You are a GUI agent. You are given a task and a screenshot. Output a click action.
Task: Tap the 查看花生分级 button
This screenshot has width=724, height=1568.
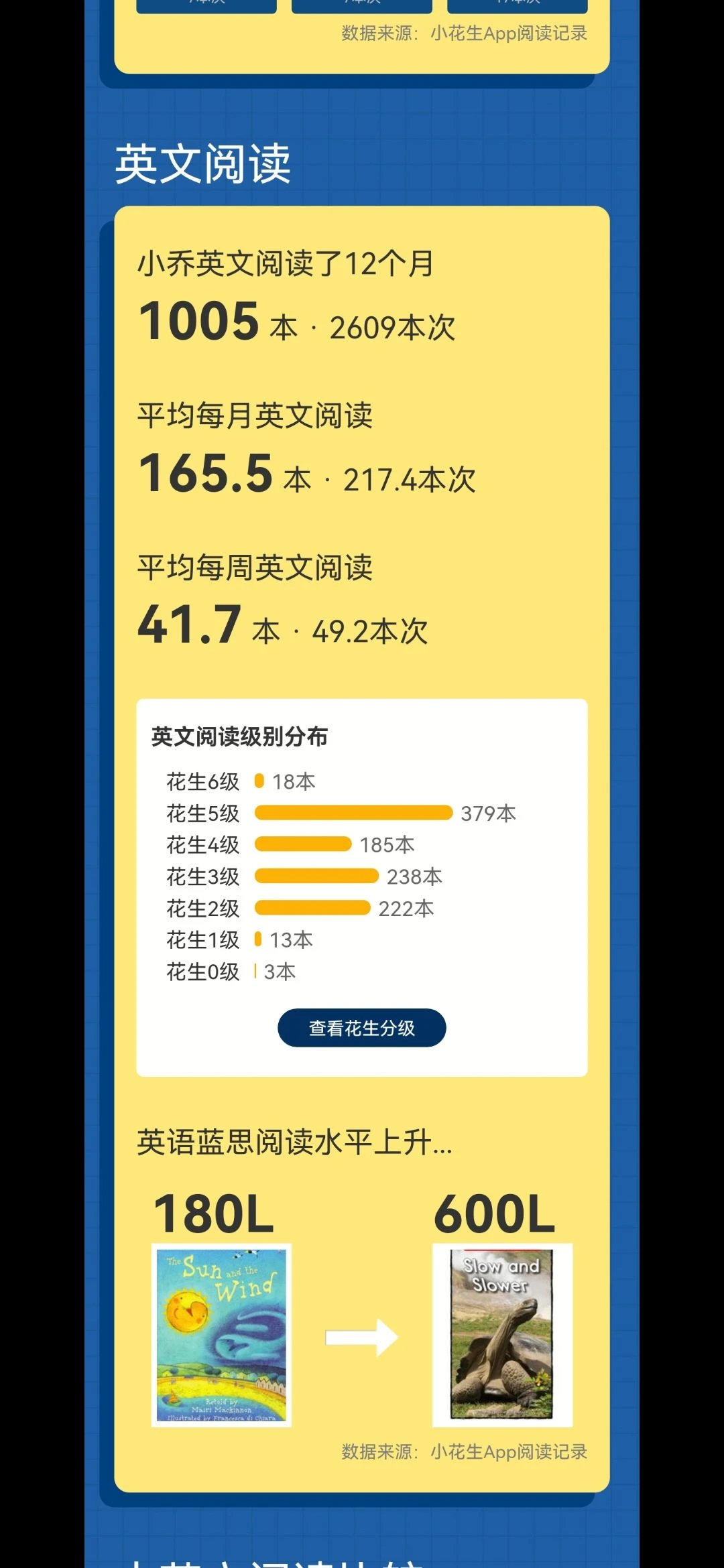pos(361,1028)
